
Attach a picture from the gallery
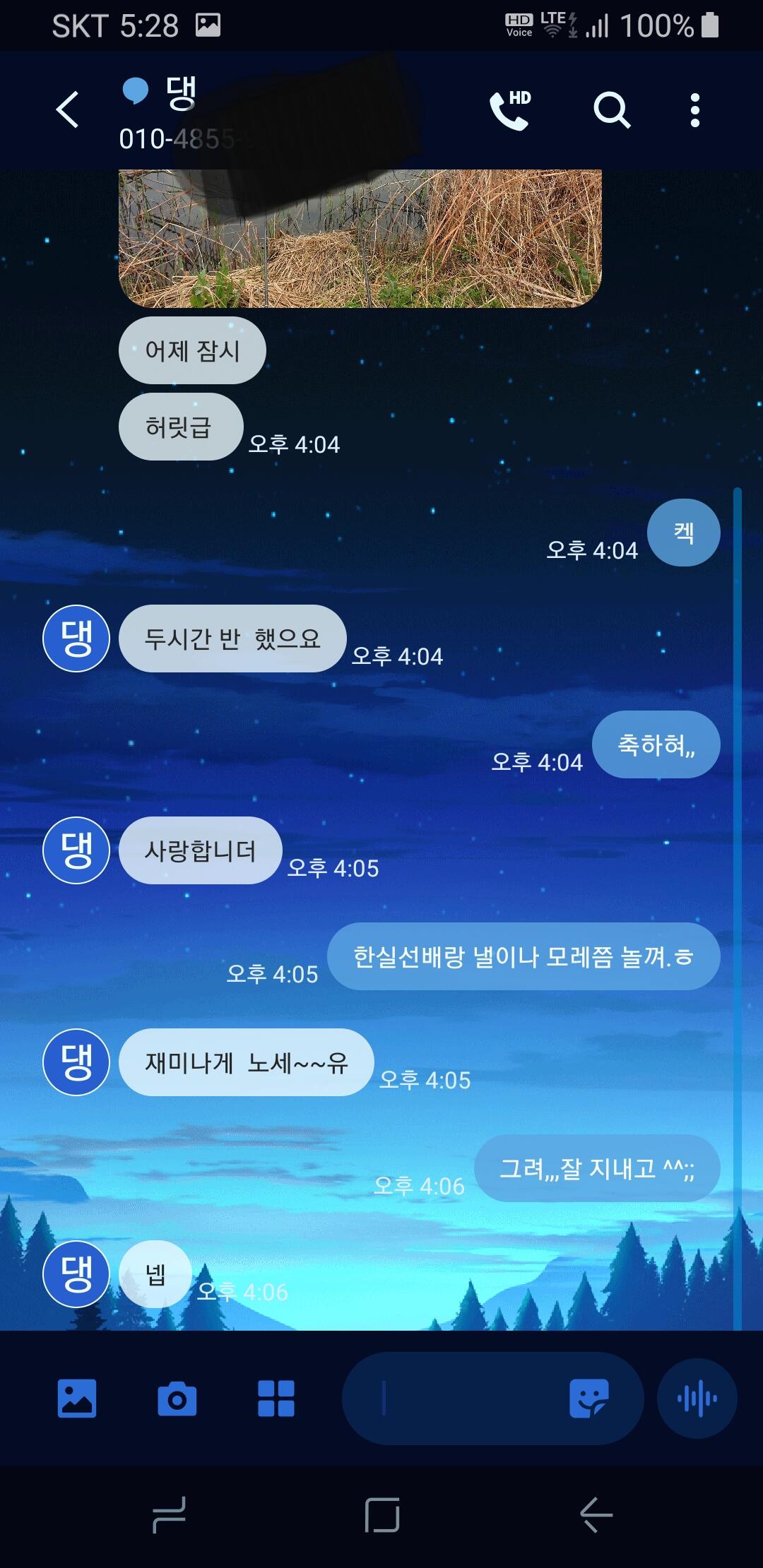point(77,1398)
